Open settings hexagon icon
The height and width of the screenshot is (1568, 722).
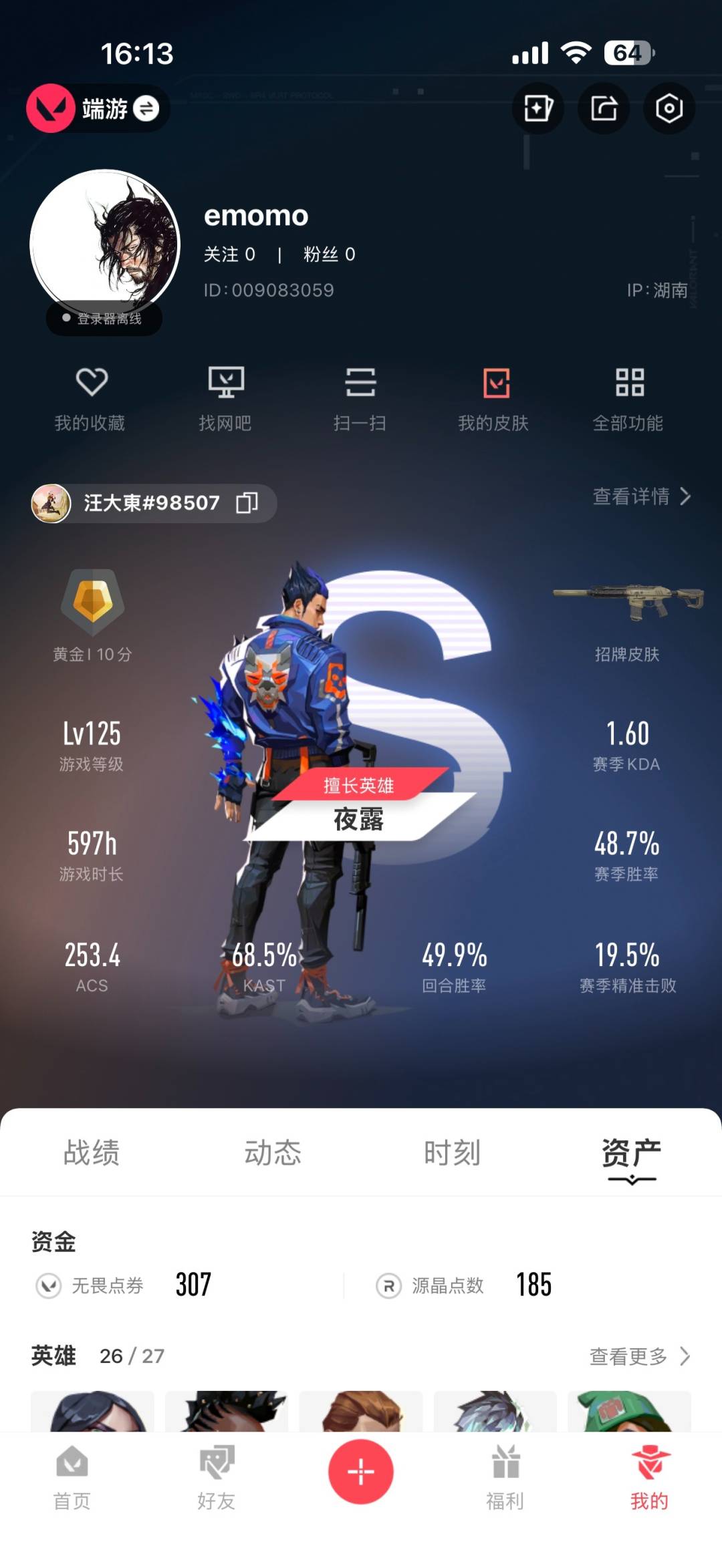tap(669, 108)
